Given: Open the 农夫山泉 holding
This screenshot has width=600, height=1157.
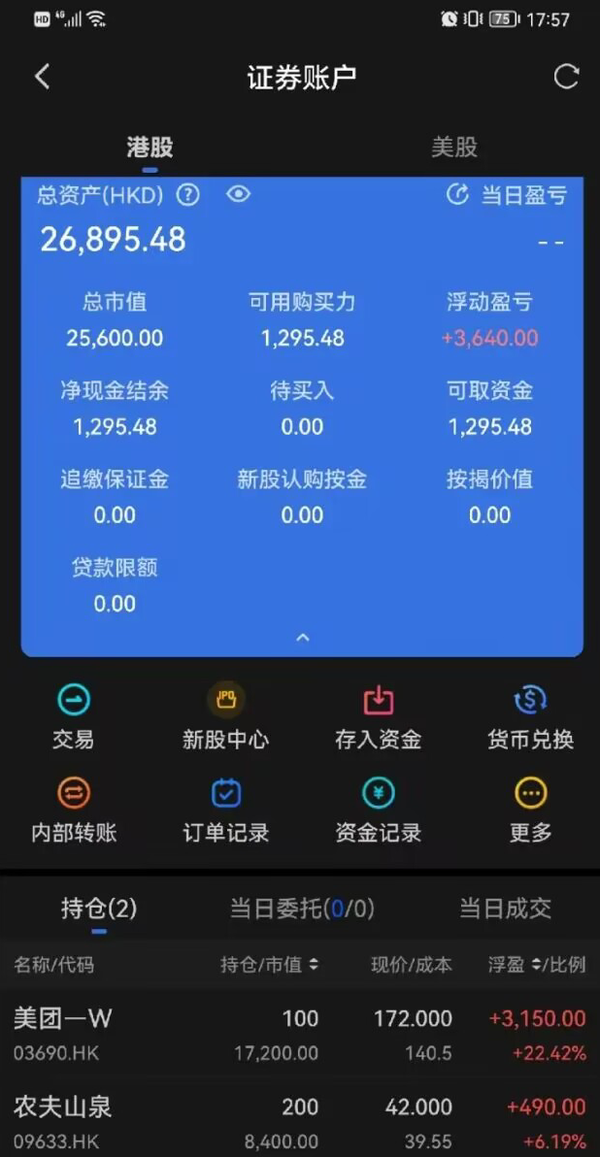Looking at the screenshot, I should (x=300, y=1122).
